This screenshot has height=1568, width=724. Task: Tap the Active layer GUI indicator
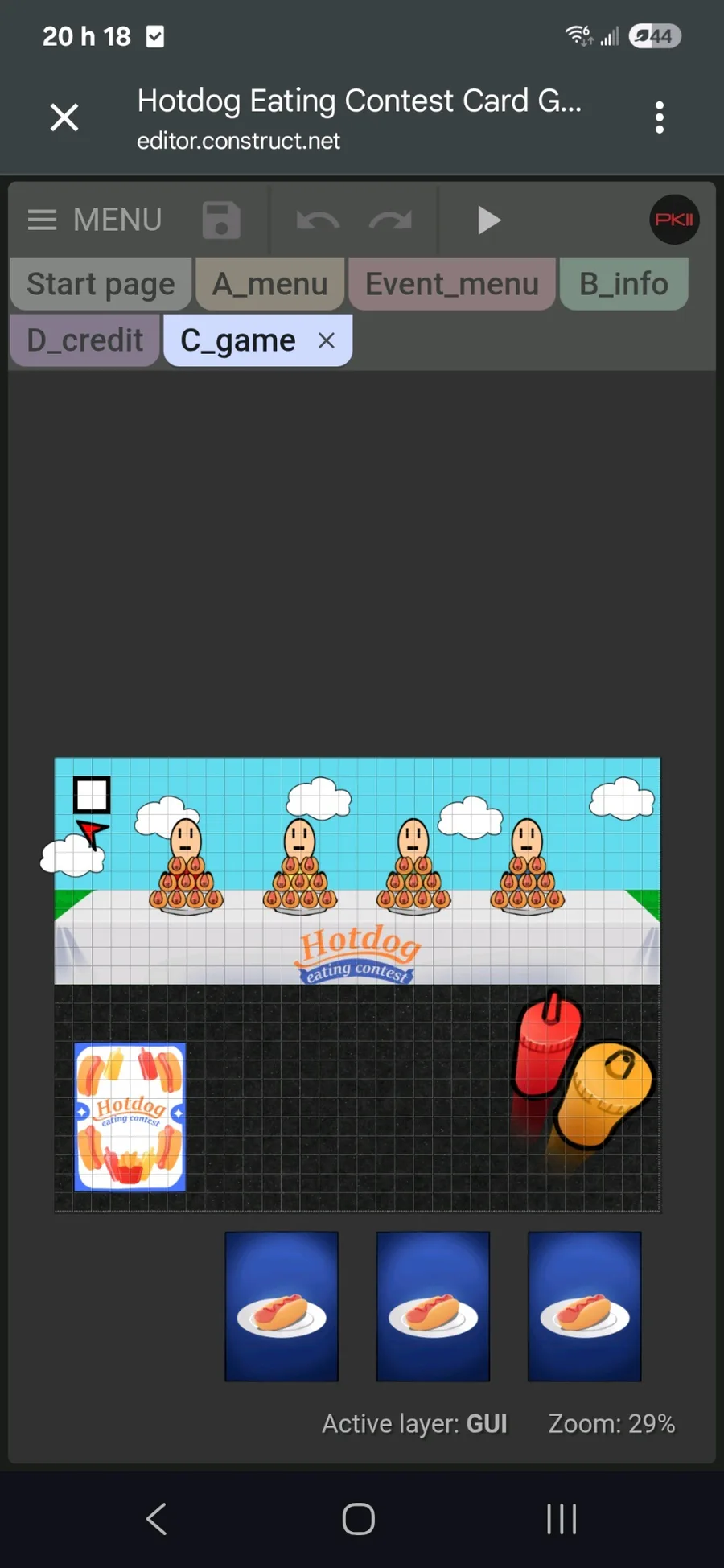click(x=414, y=1423)
